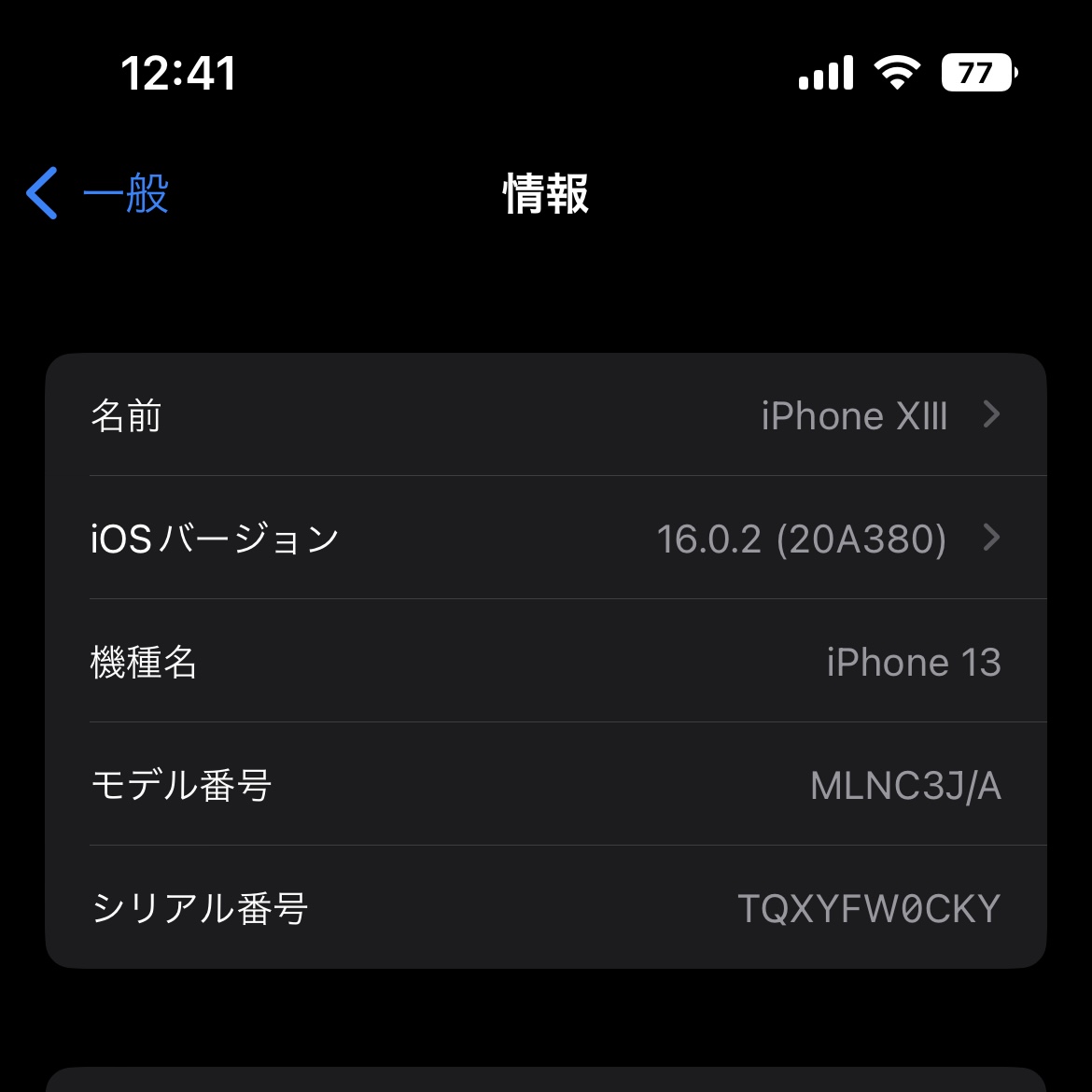Open the 名前 row to rename device
The image size is (1092, 1092).
pos(546,415)
